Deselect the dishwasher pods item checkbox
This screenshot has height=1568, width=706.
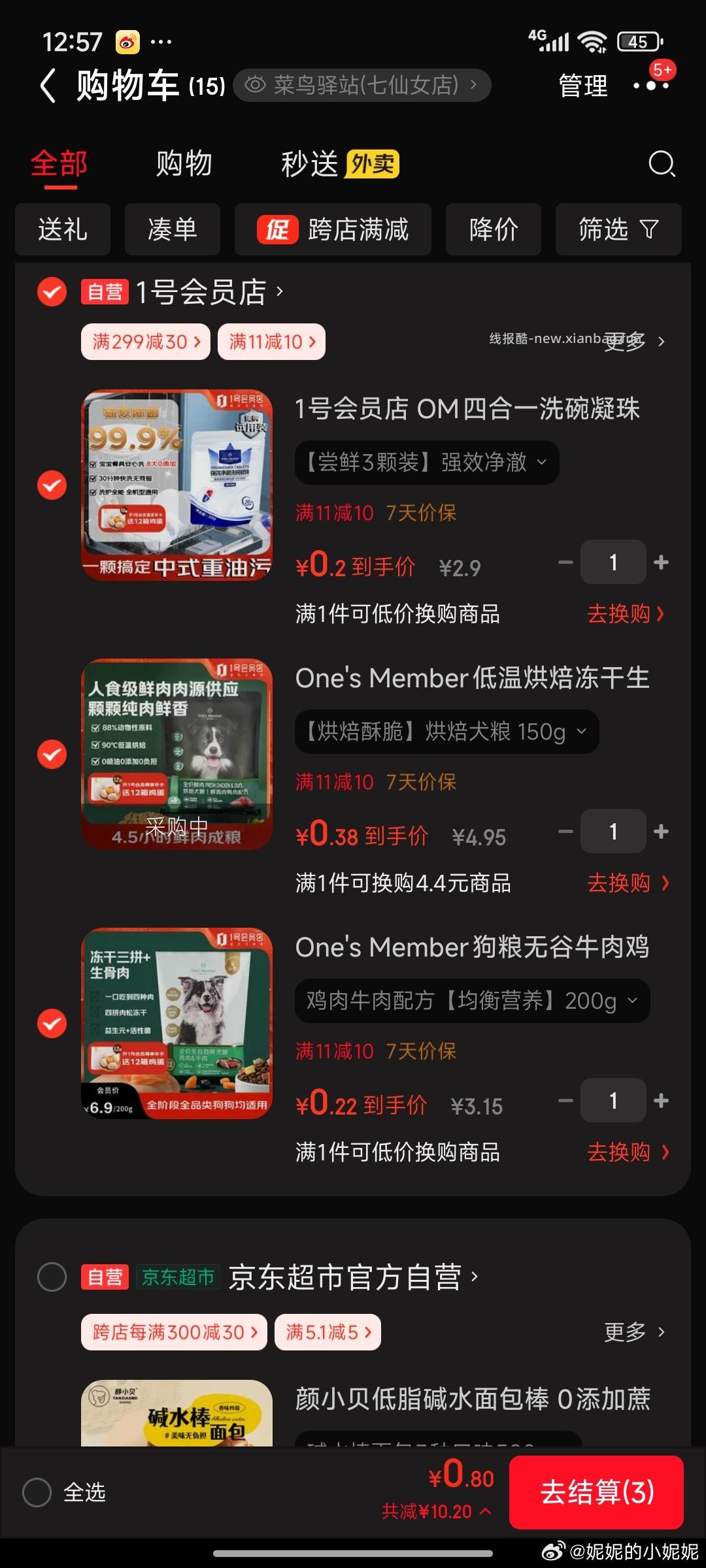point(51,485)
